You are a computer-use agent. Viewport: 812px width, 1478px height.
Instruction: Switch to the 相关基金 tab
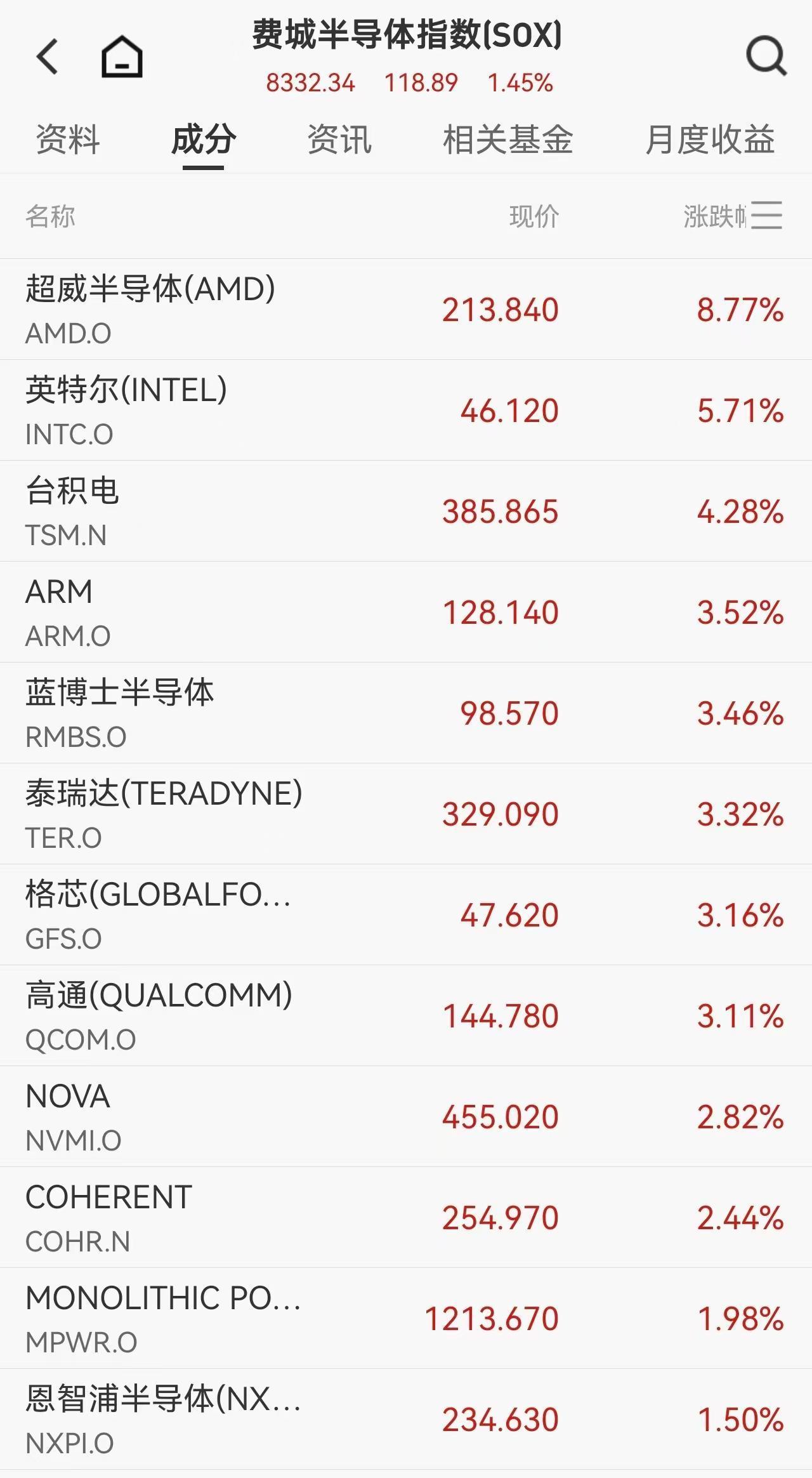click(x=509, y=142)
